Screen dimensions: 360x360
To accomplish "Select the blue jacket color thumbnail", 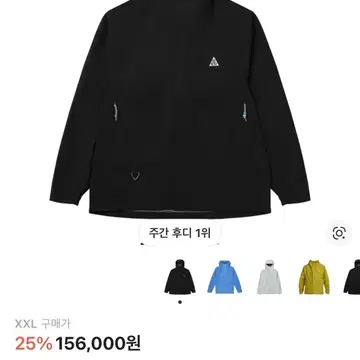I will pyautogui.click(x=225, y=277).
